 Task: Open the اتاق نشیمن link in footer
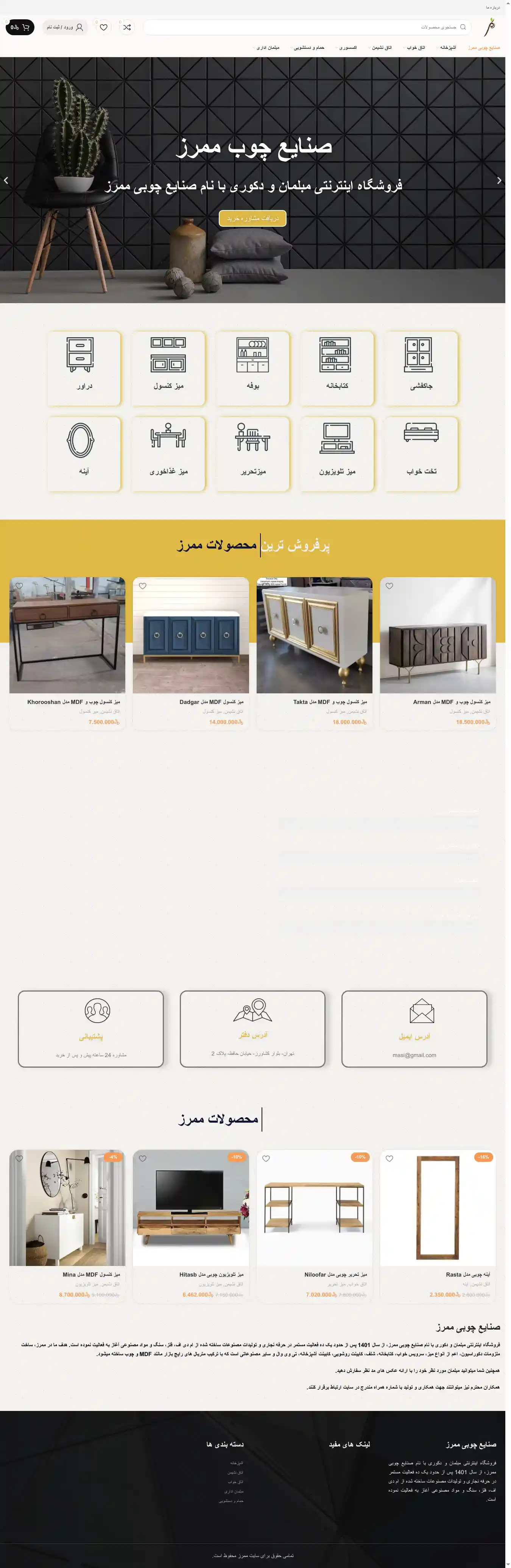pyautogui.click(x=235, y=1472)
